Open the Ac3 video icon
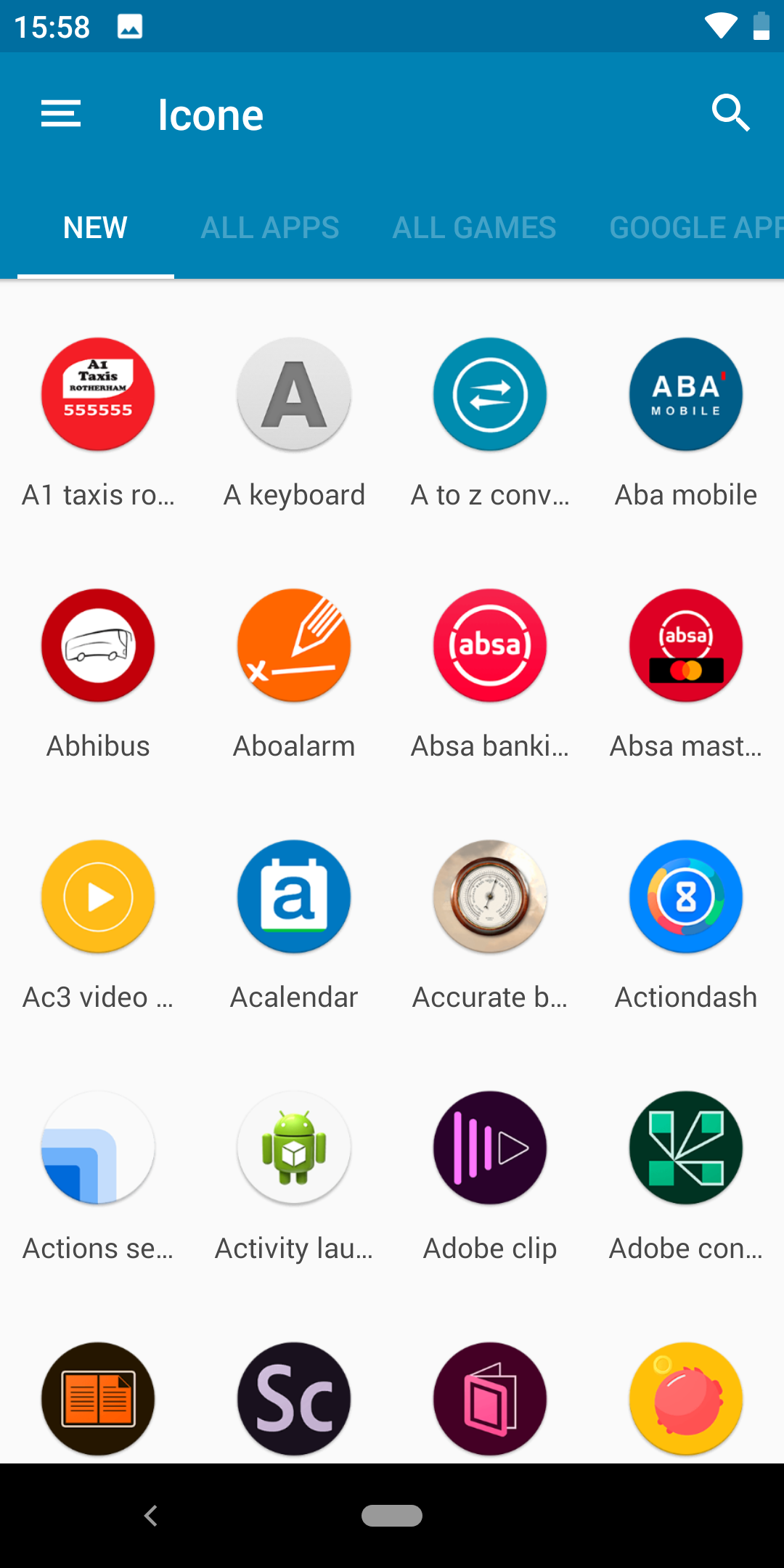The image size is (784, 1568). [98, 897]
